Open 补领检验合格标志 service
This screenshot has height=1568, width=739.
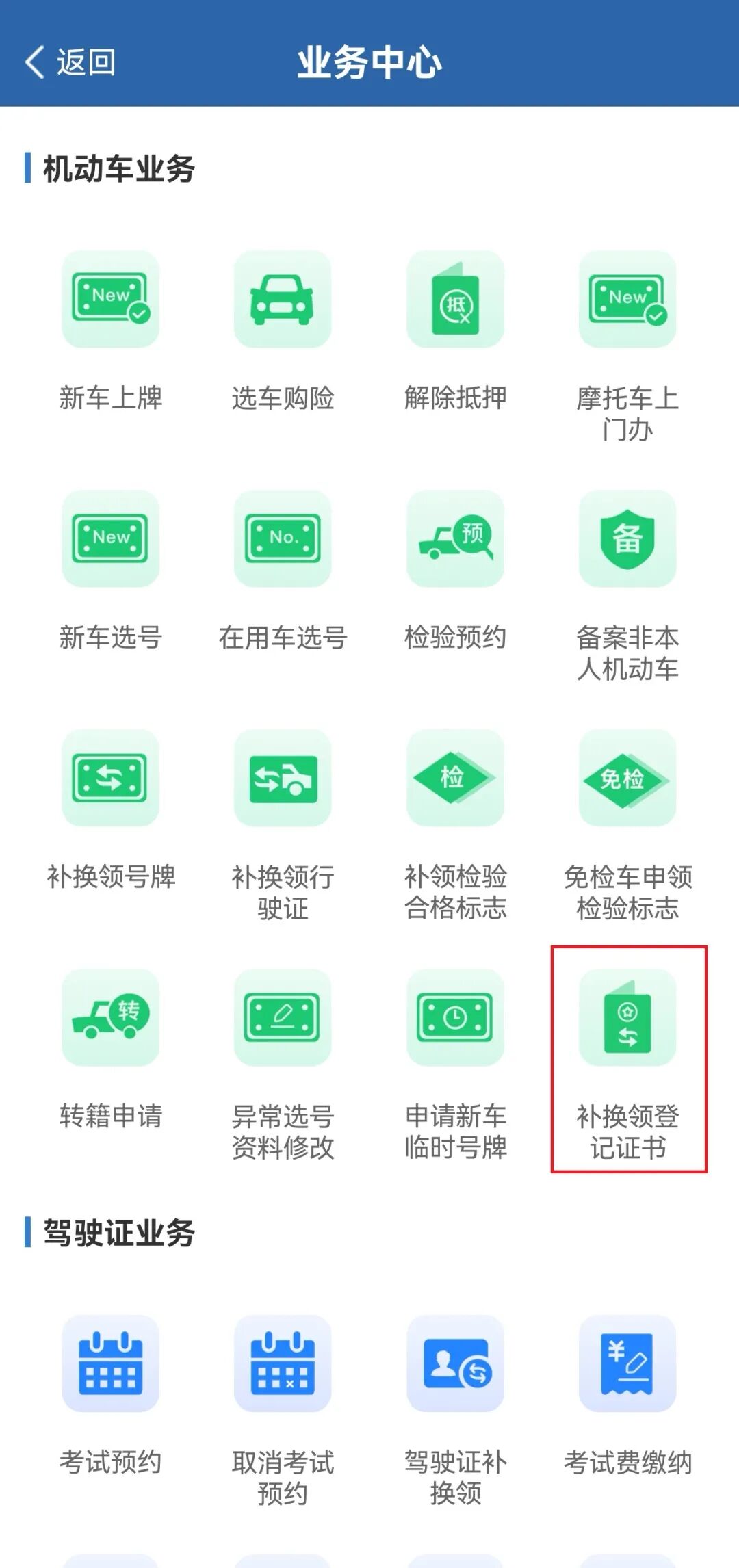pyautogui.click(x=456, y=780)
